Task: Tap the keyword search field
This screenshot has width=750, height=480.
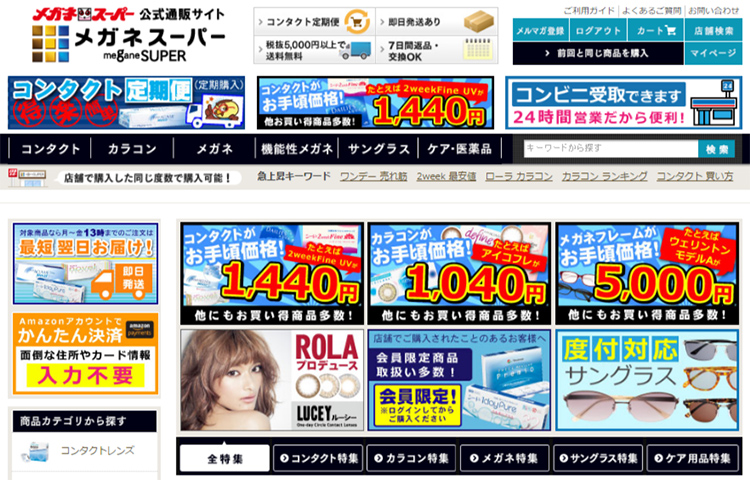Action: point(610,149)
